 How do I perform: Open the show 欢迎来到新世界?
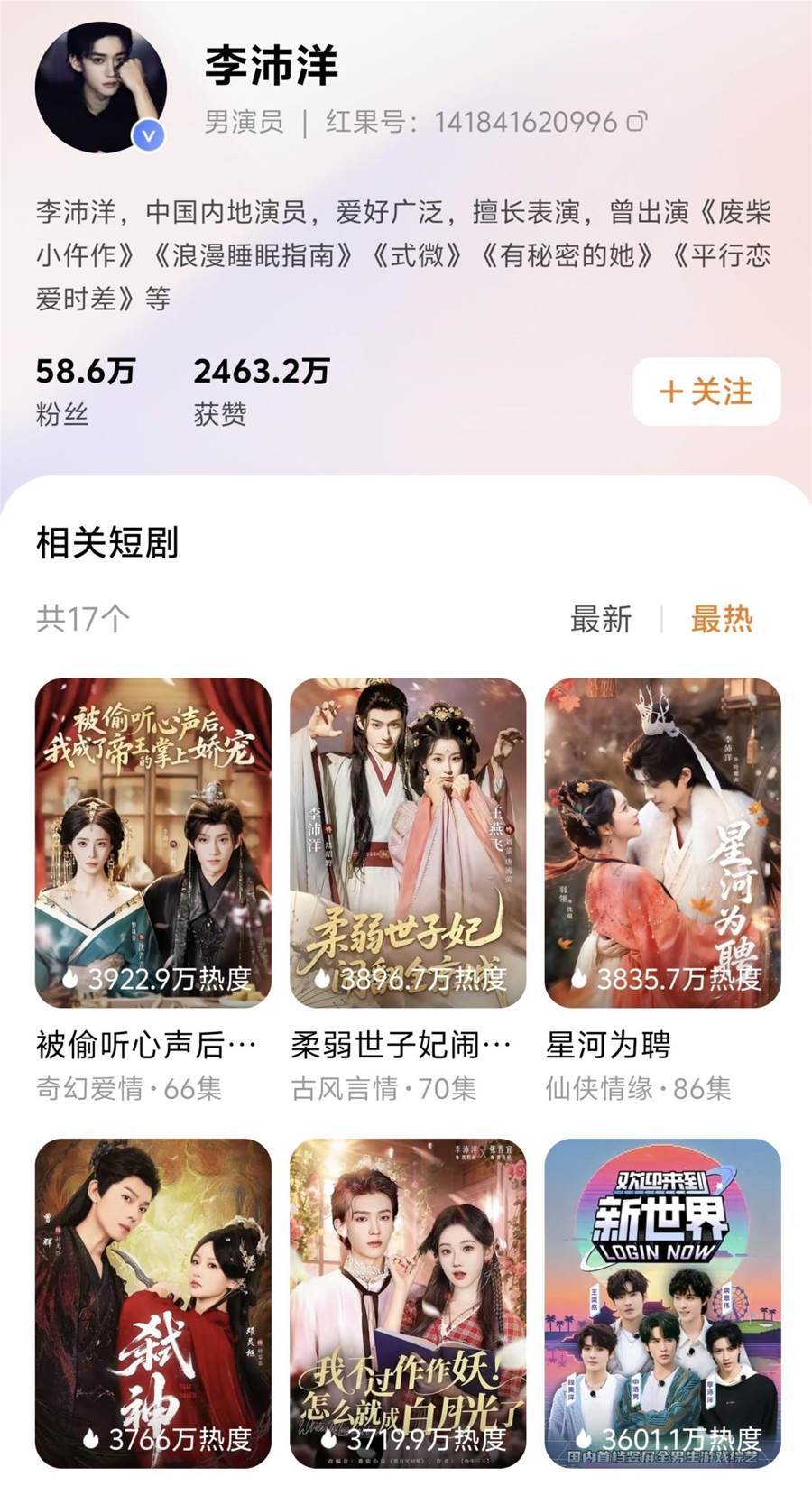[x=662, y=1302]
